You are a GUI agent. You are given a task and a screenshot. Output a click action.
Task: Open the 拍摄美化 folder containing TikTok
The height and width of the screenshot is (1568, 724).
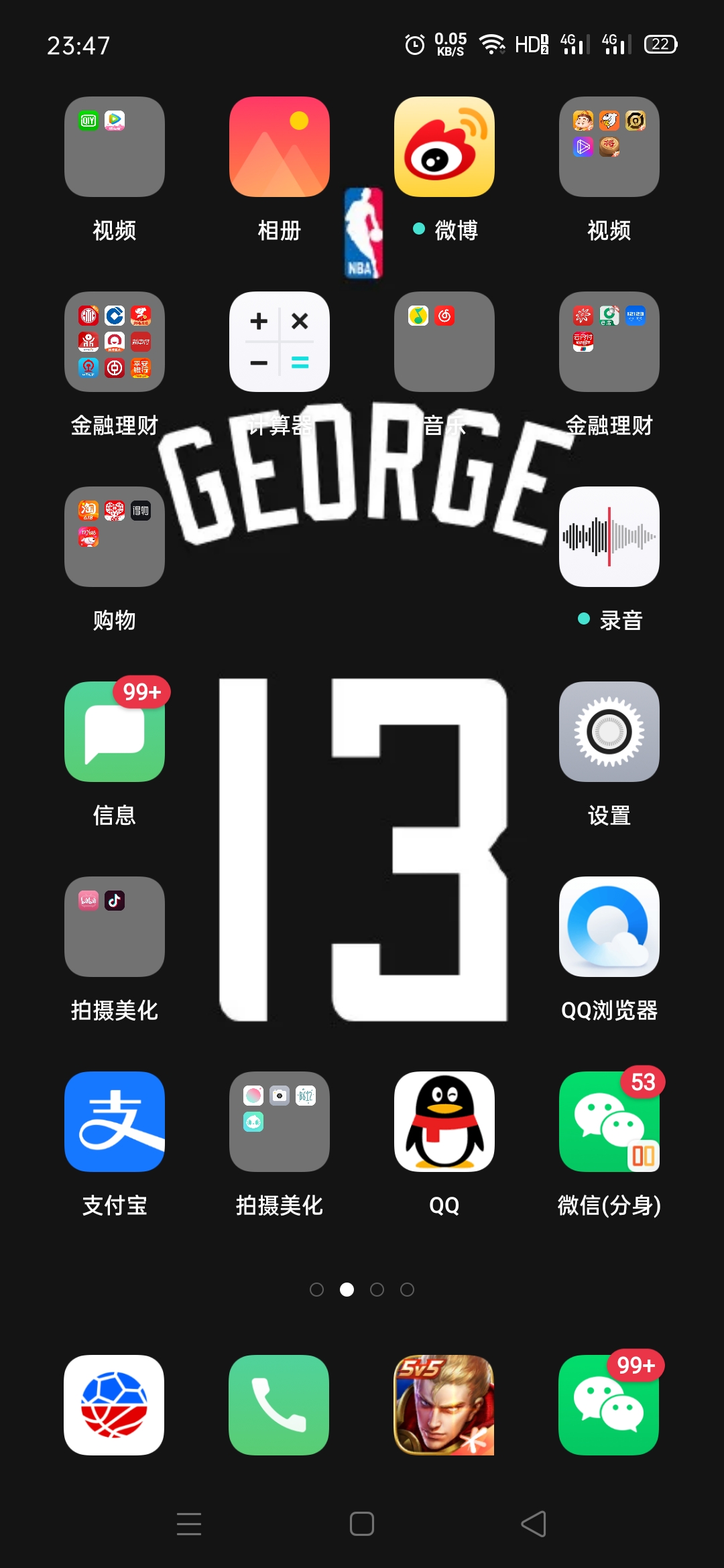pyautogui.click(x=114, y=927)
